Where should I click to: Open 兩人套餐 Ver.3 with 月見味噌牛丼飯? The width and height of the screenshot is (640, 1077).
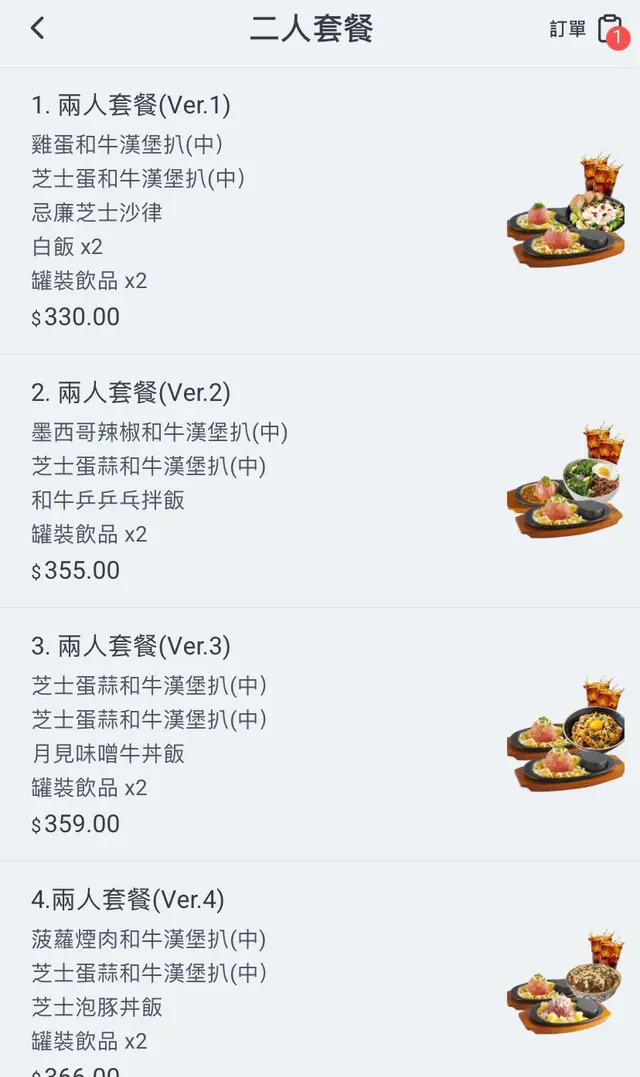[320, 735]
